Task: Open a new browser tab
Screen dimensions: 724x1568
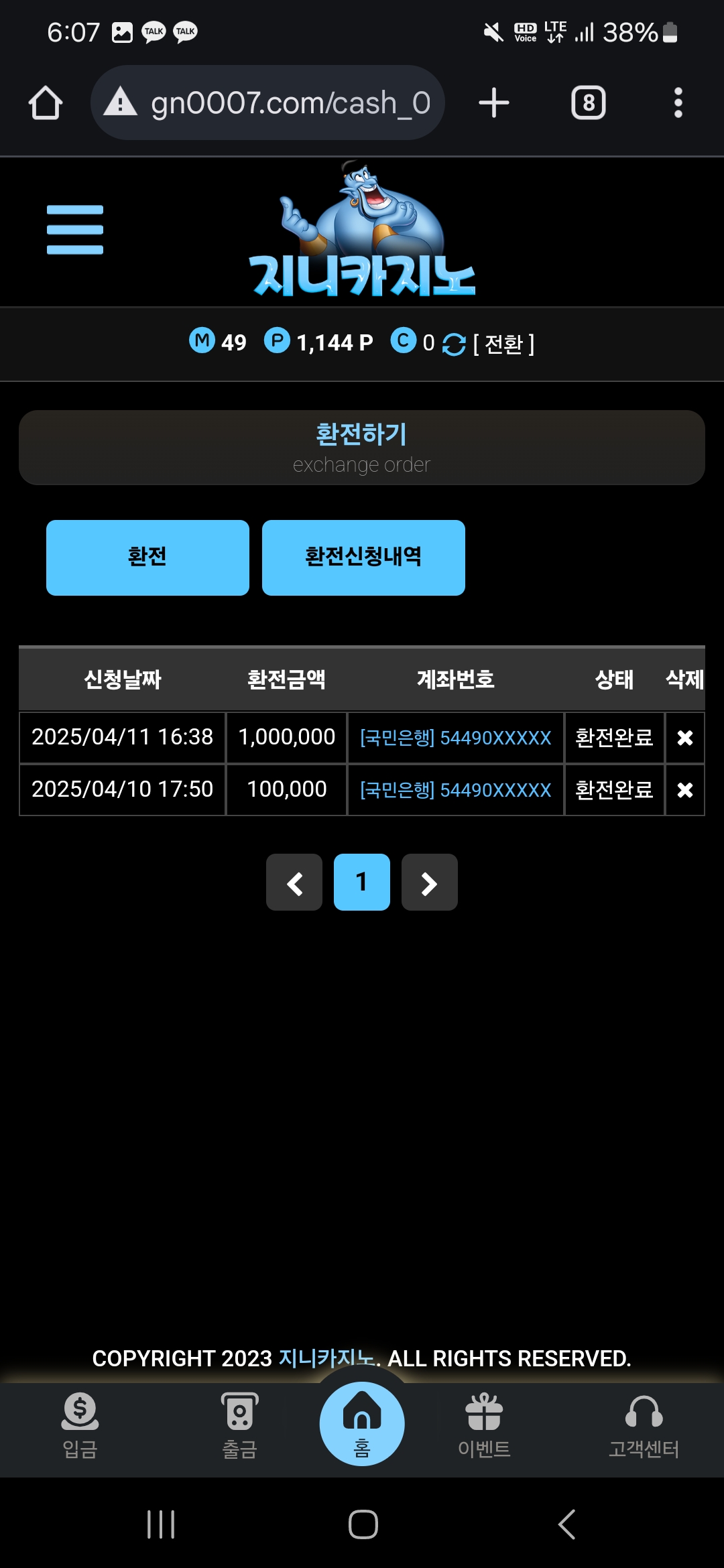Action: click(494, 103)
